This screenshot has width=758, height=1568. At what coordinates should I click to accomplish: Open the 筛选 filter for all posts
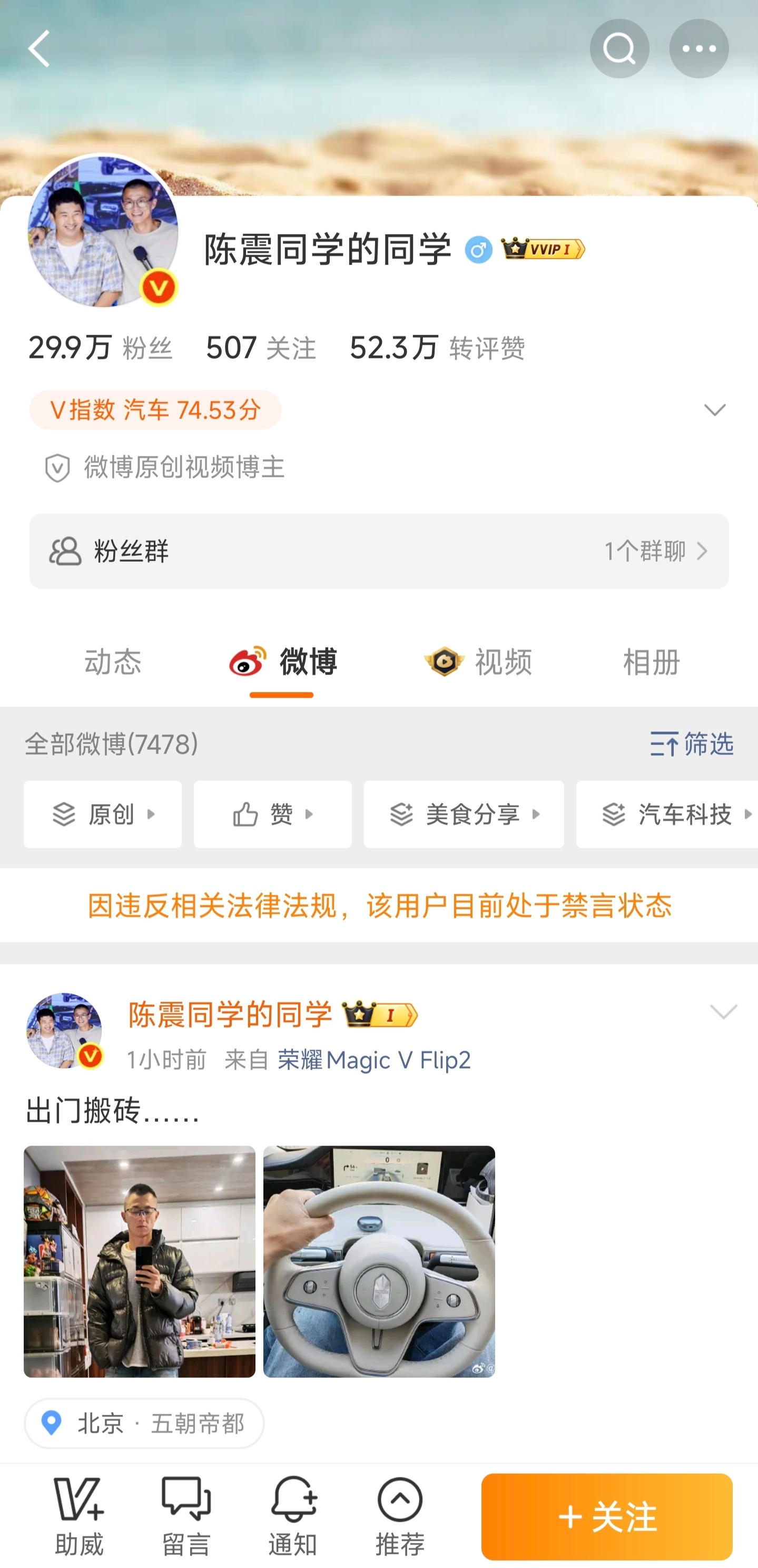click(x=692, y=744)
